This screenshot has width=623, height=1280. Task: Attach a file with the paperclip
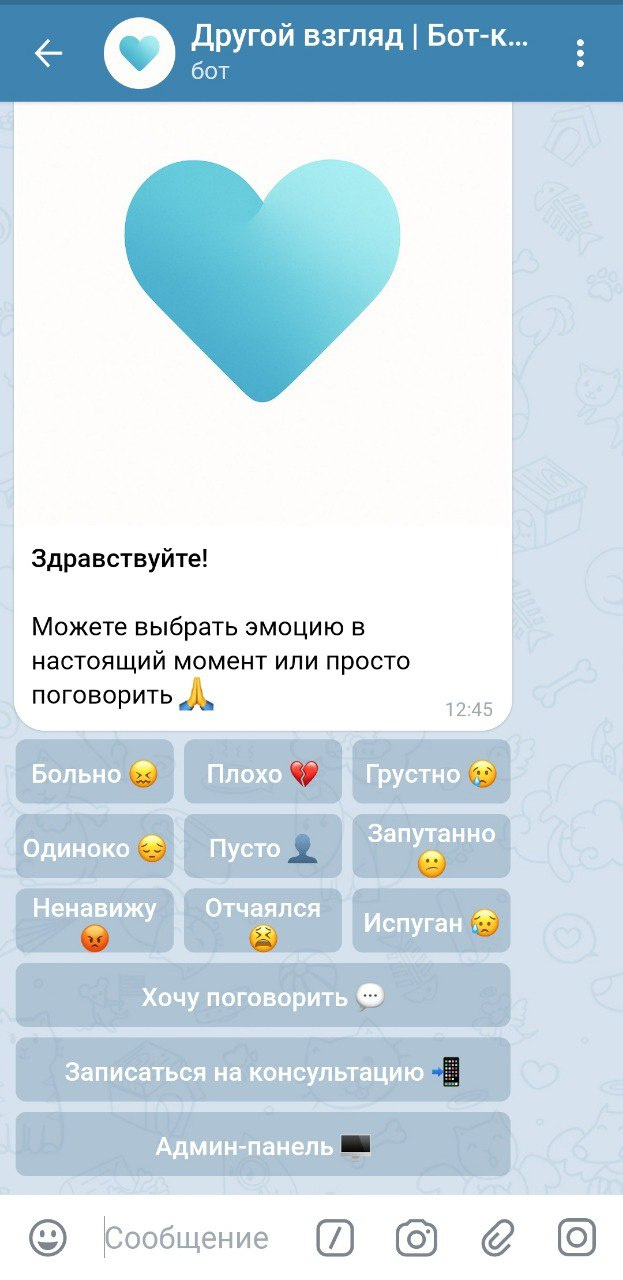point(497,1239)
